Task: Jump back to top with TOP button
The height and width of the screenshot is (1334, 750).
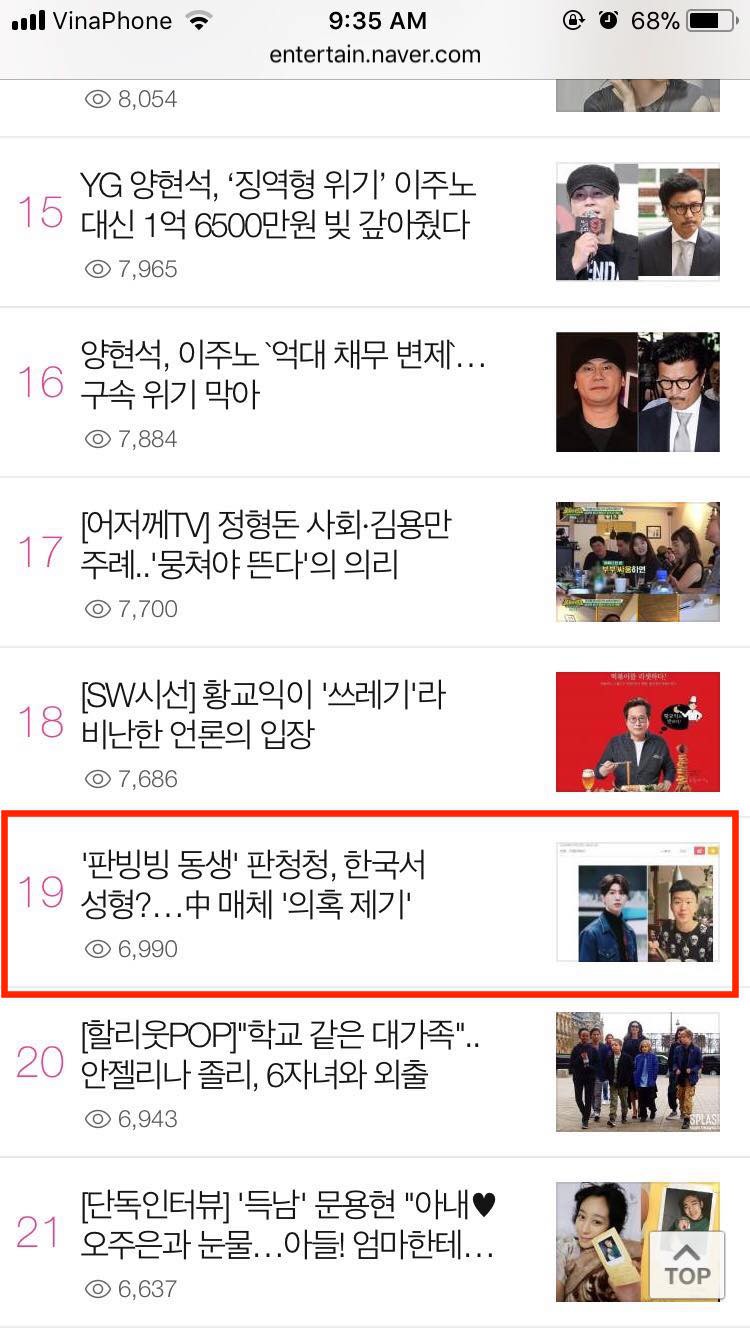Action: tap(687, 1263)
